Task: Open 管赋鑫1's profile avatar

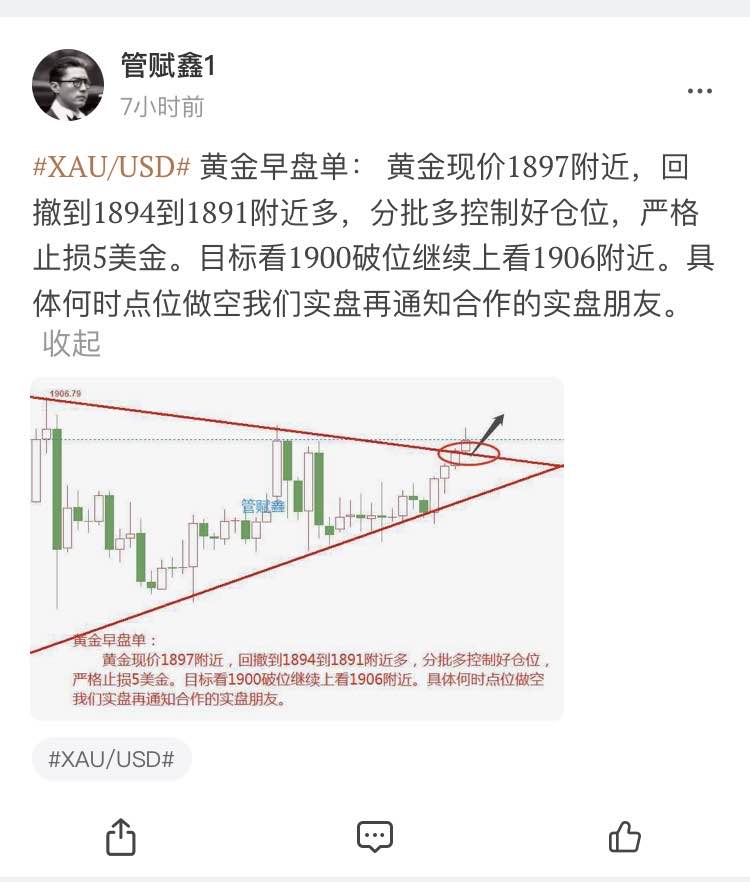Action: [68, 84]
